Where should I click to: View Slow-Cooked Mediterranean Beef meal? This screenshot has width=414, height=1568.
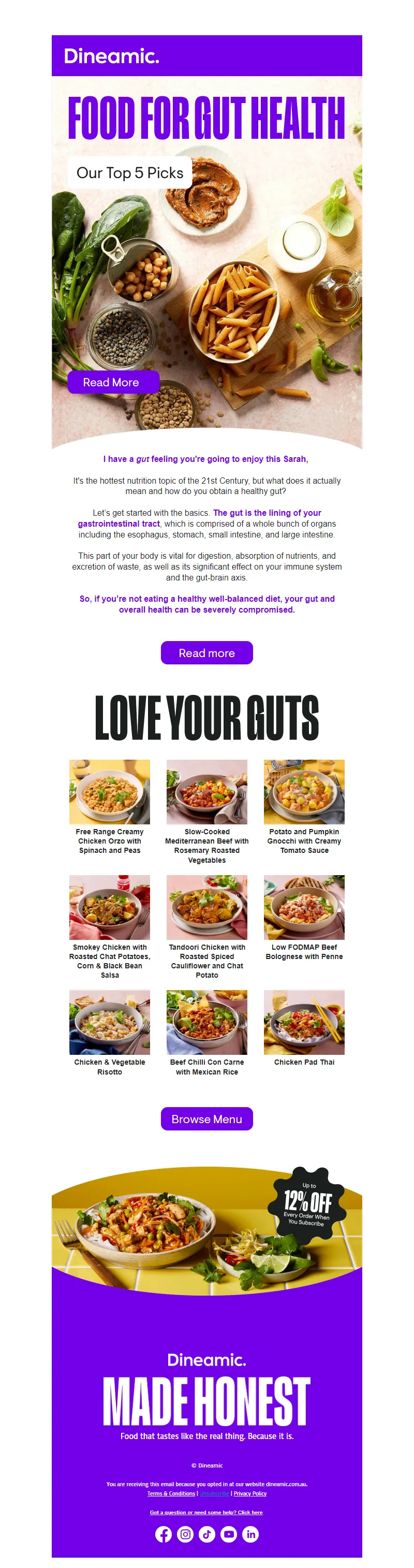pos(206,791)
